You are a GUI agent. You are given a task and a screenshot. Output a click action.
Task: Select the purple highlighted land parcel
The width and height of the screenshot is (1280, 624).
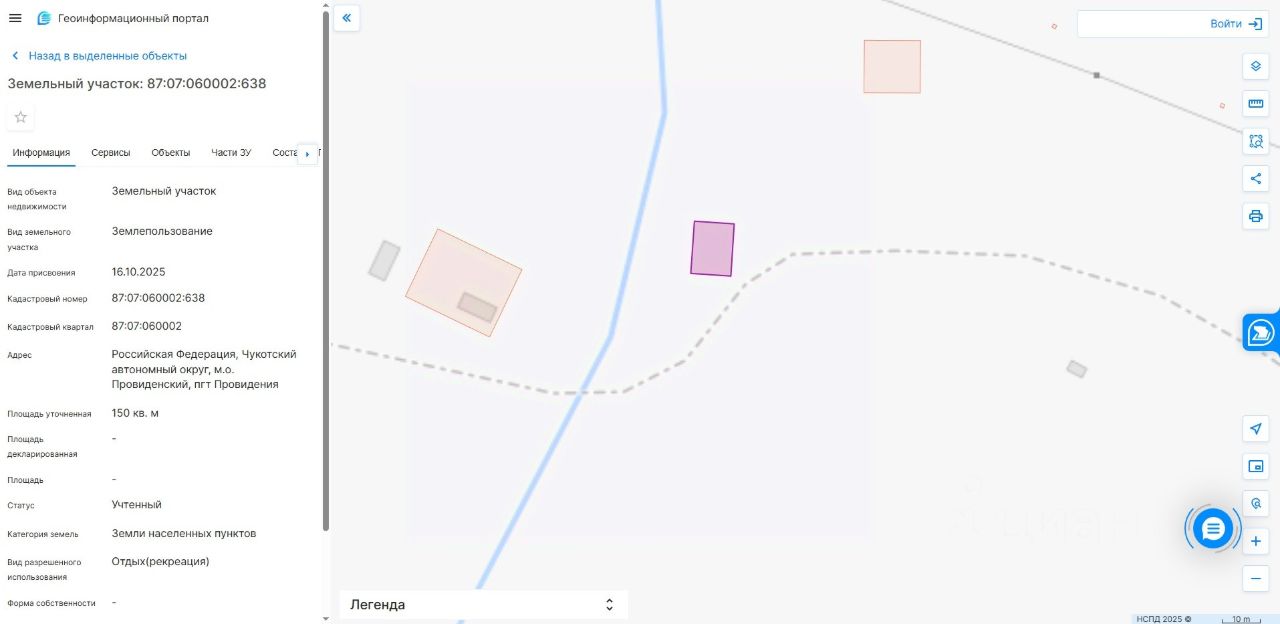click(x=712, y=249)
